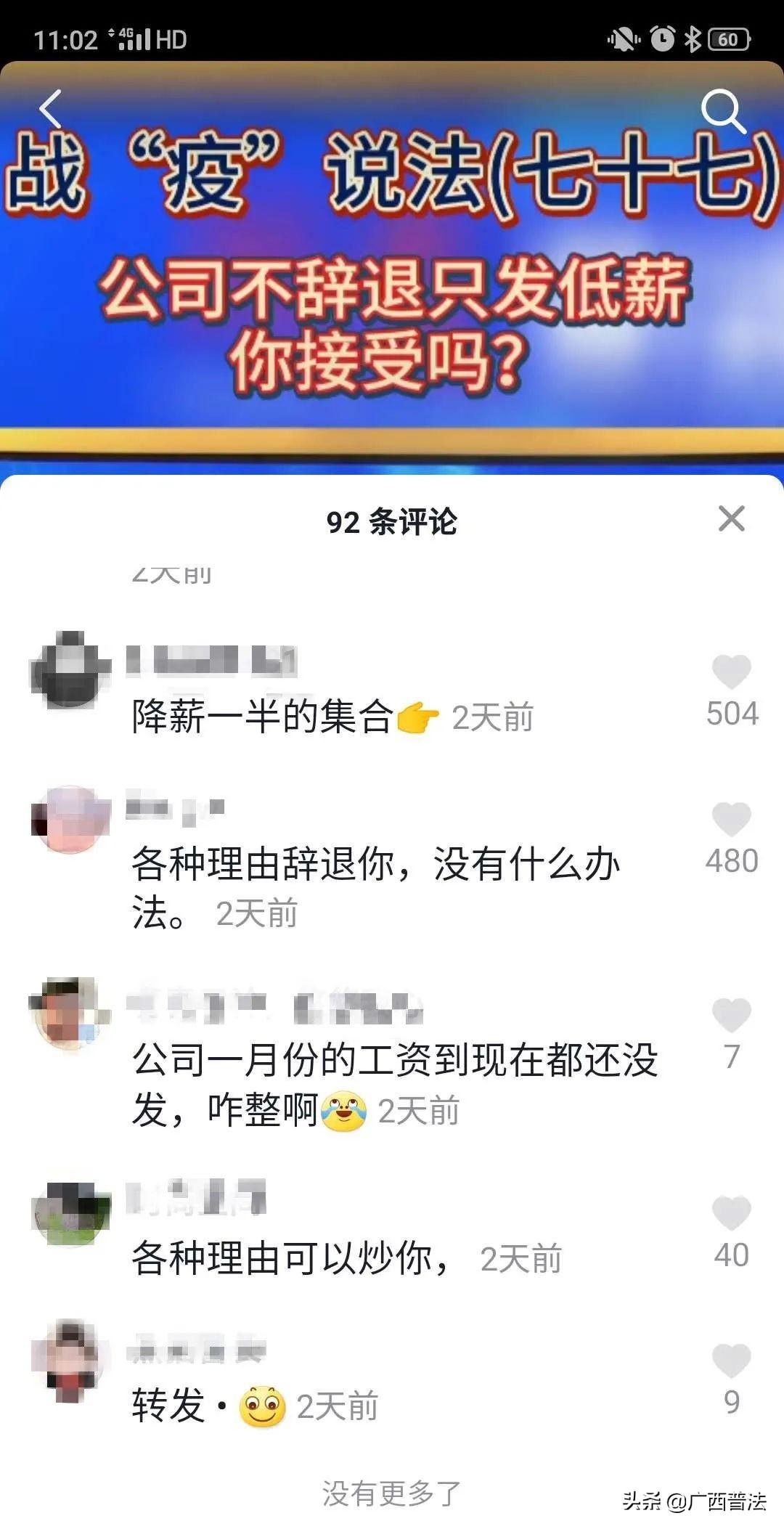This screenshot has height=1529, width=784.
Task: Like the comment 各种理由可以炒你
Action: pos(731,1213)
